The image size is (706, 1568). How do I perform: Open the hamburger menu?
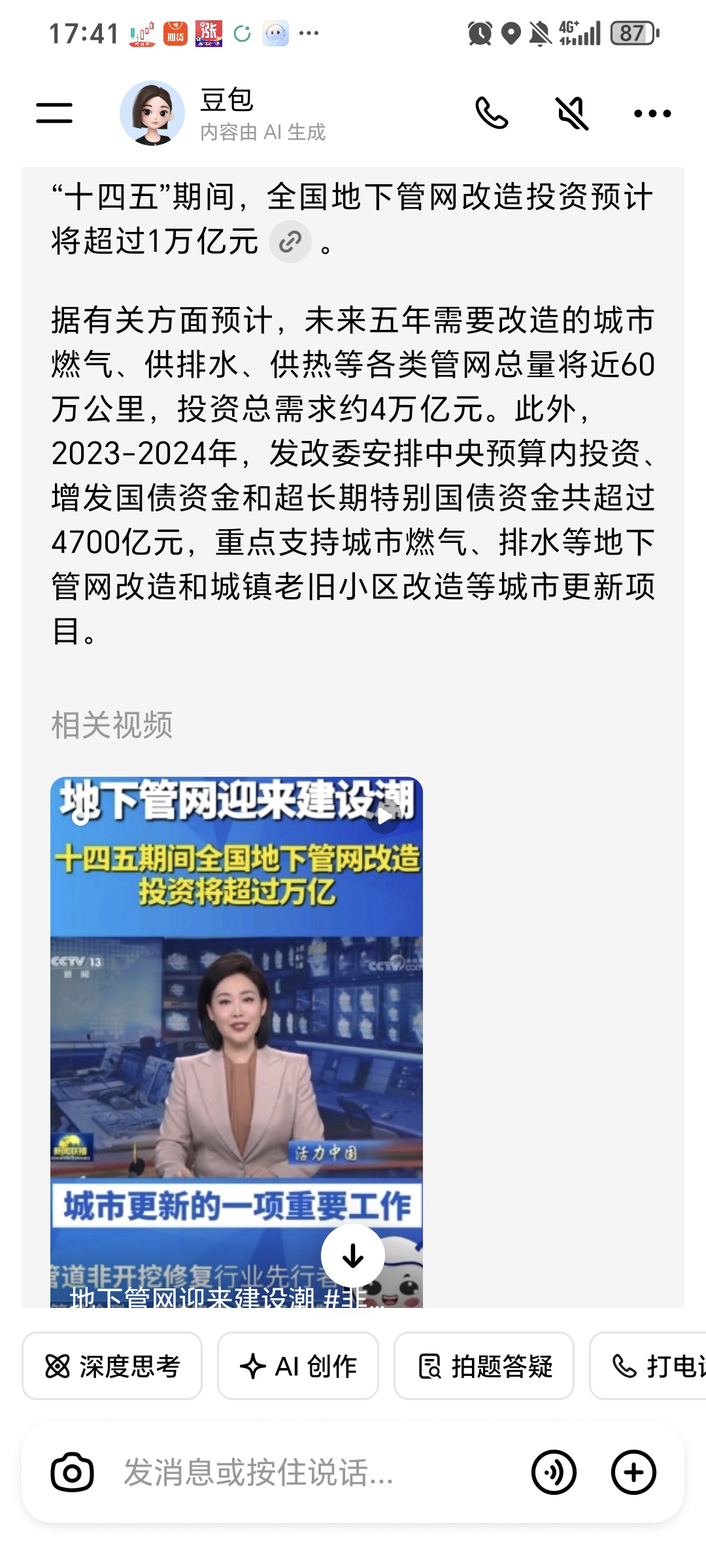pos(54,113)
